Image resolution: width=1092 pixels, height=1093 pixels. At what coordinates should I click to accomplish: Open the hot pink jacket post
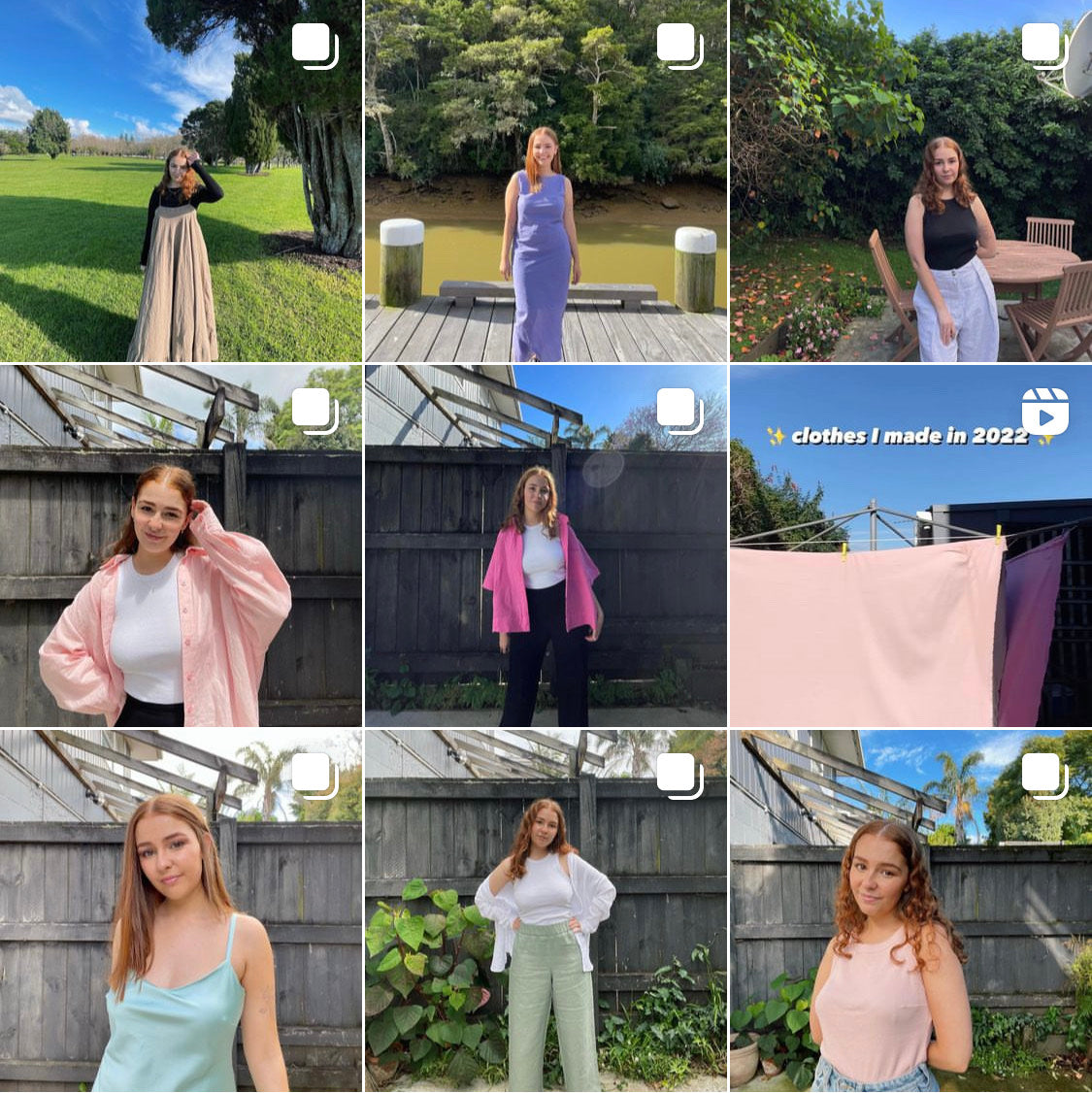tap(546, 546)
